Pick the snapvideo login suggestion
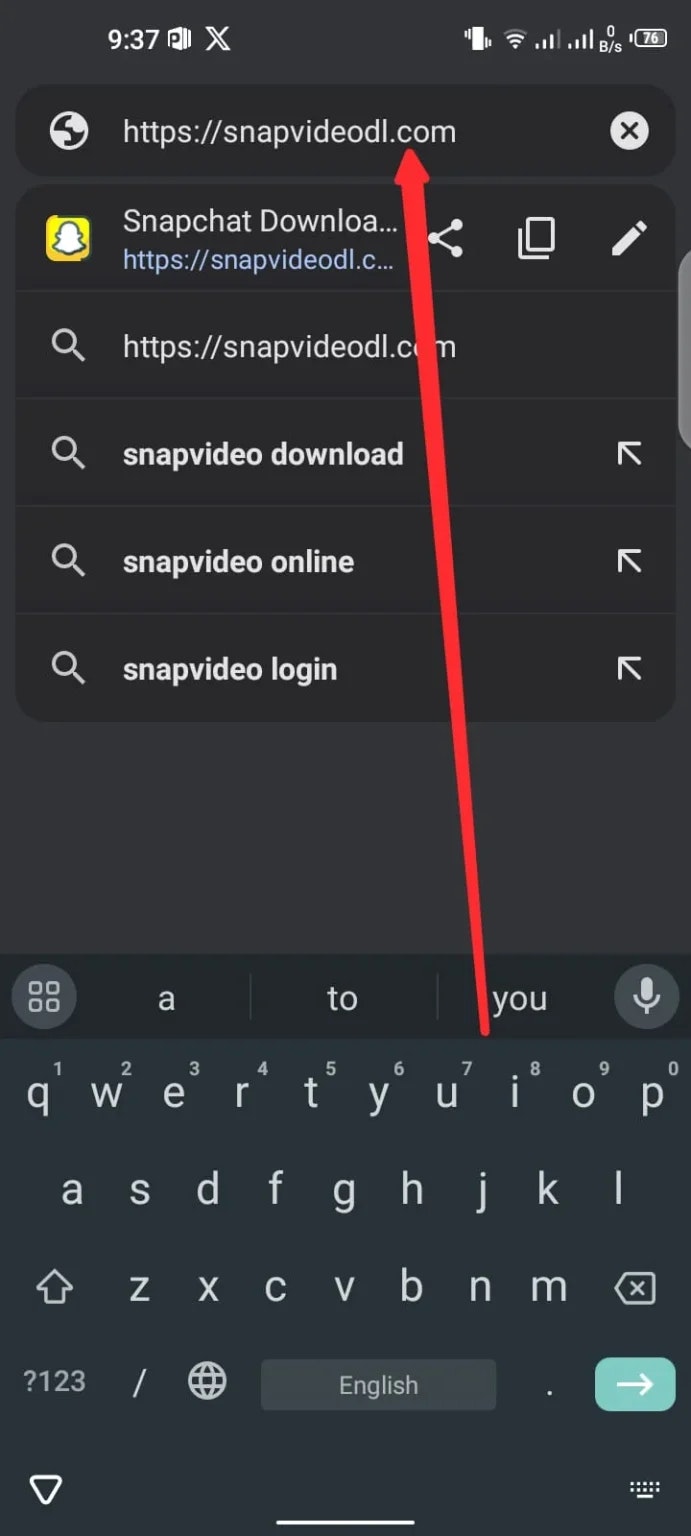This screenshot has width=691, height=1536. [x=230, y=669]
